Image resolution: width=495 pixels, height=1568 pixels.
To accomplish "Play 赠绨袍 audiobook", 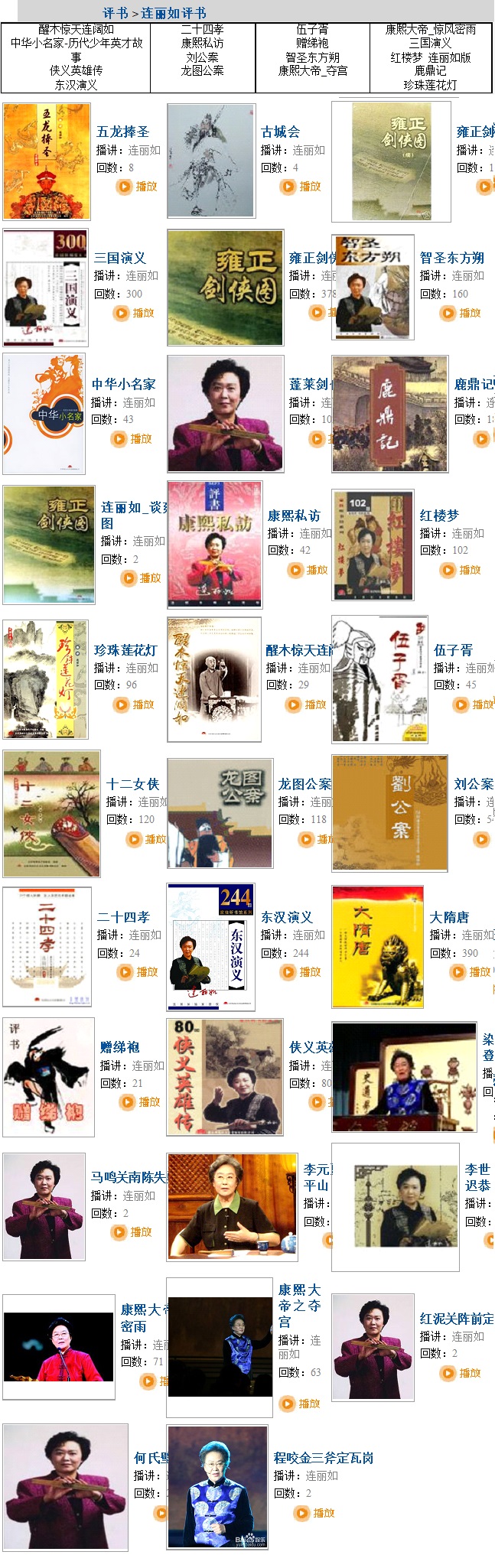I will pyautogui.click(x=141, y=1102).
